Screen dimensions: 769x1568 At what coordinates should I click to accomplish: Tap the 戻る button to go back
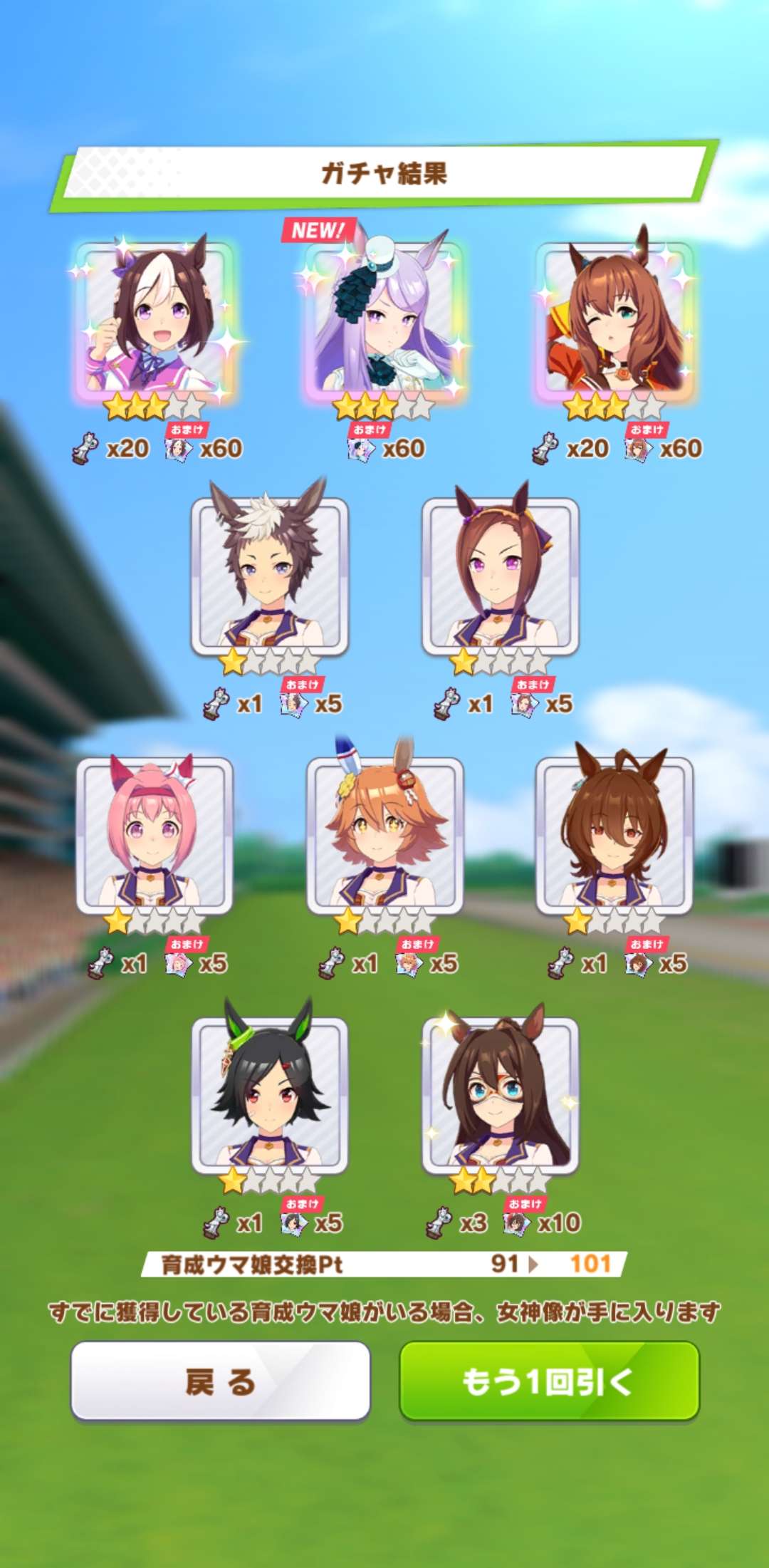pos(220,1381)
